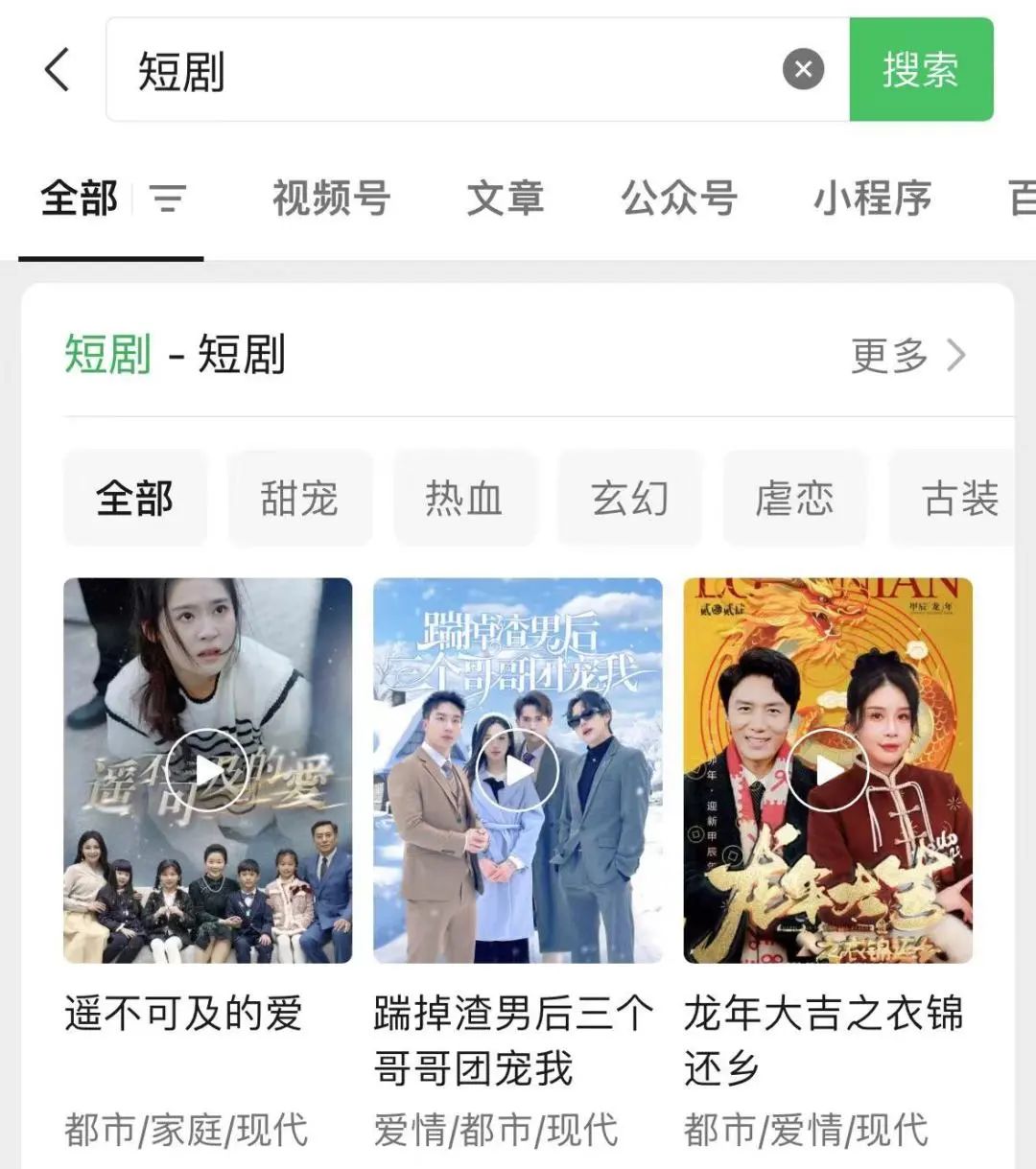Filter by the 玄幻 chip

point(629,499)
